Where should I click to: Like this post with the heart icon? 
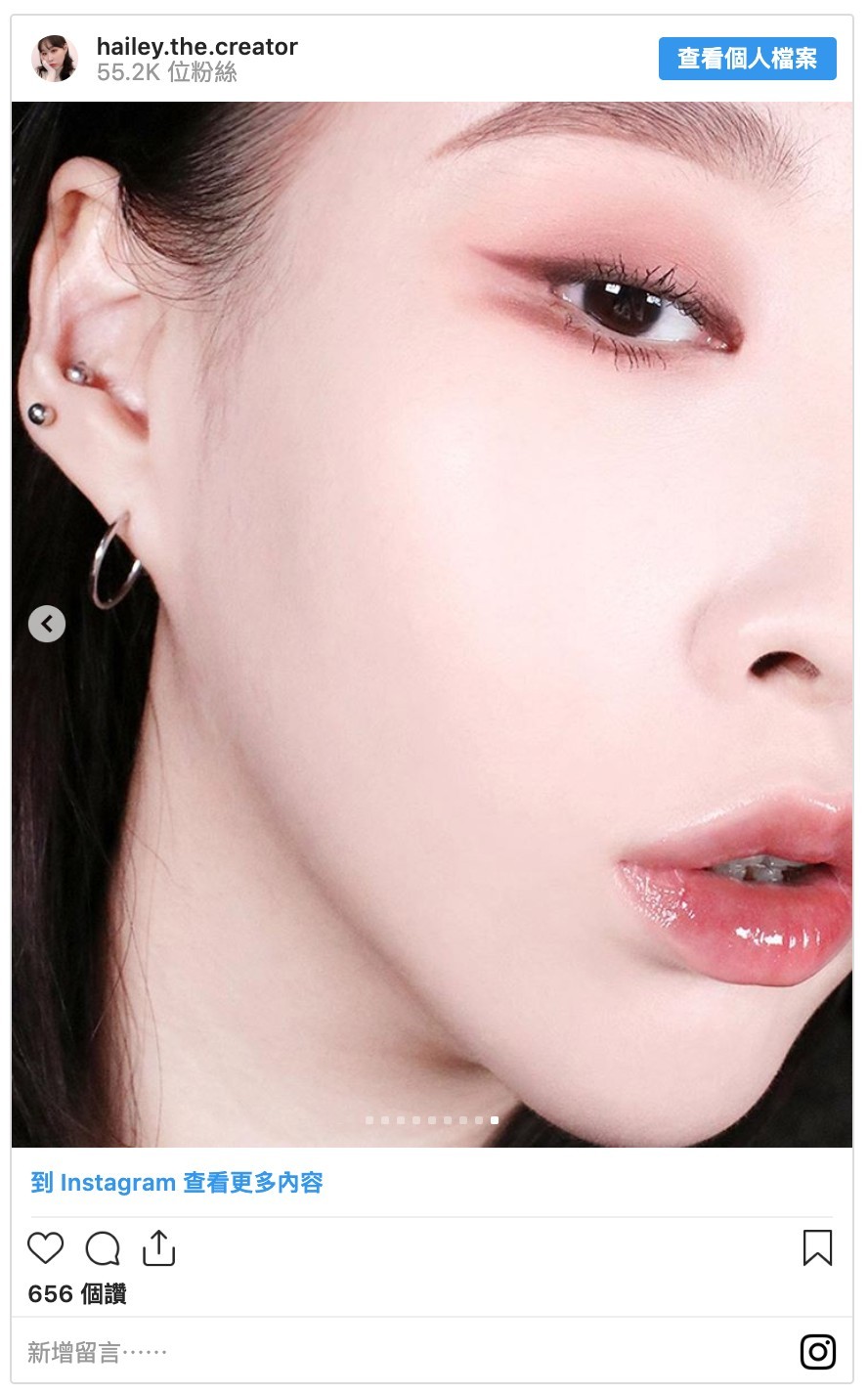coord(45,1248)
